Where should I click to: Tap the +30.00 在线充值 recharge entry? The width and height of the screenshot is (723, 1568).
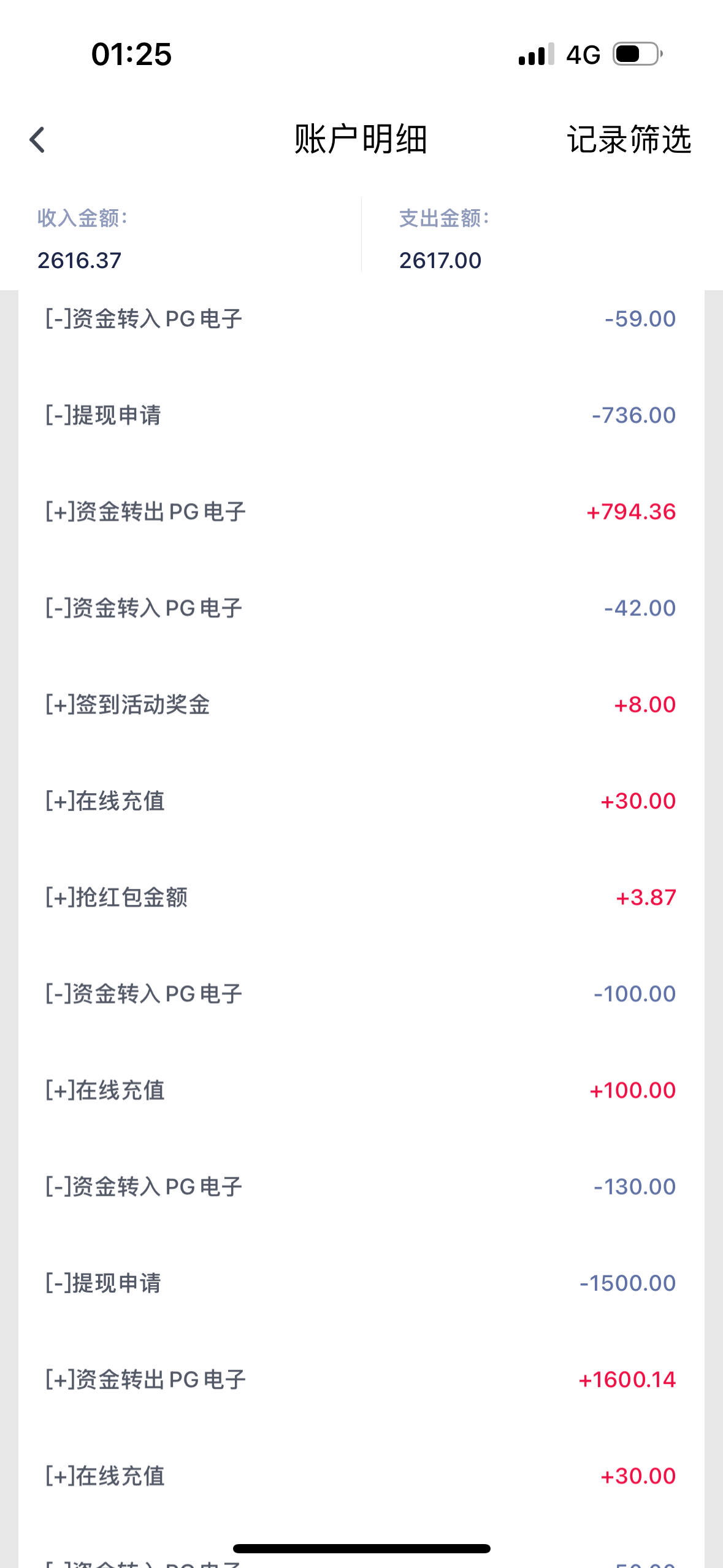(361, 800)
